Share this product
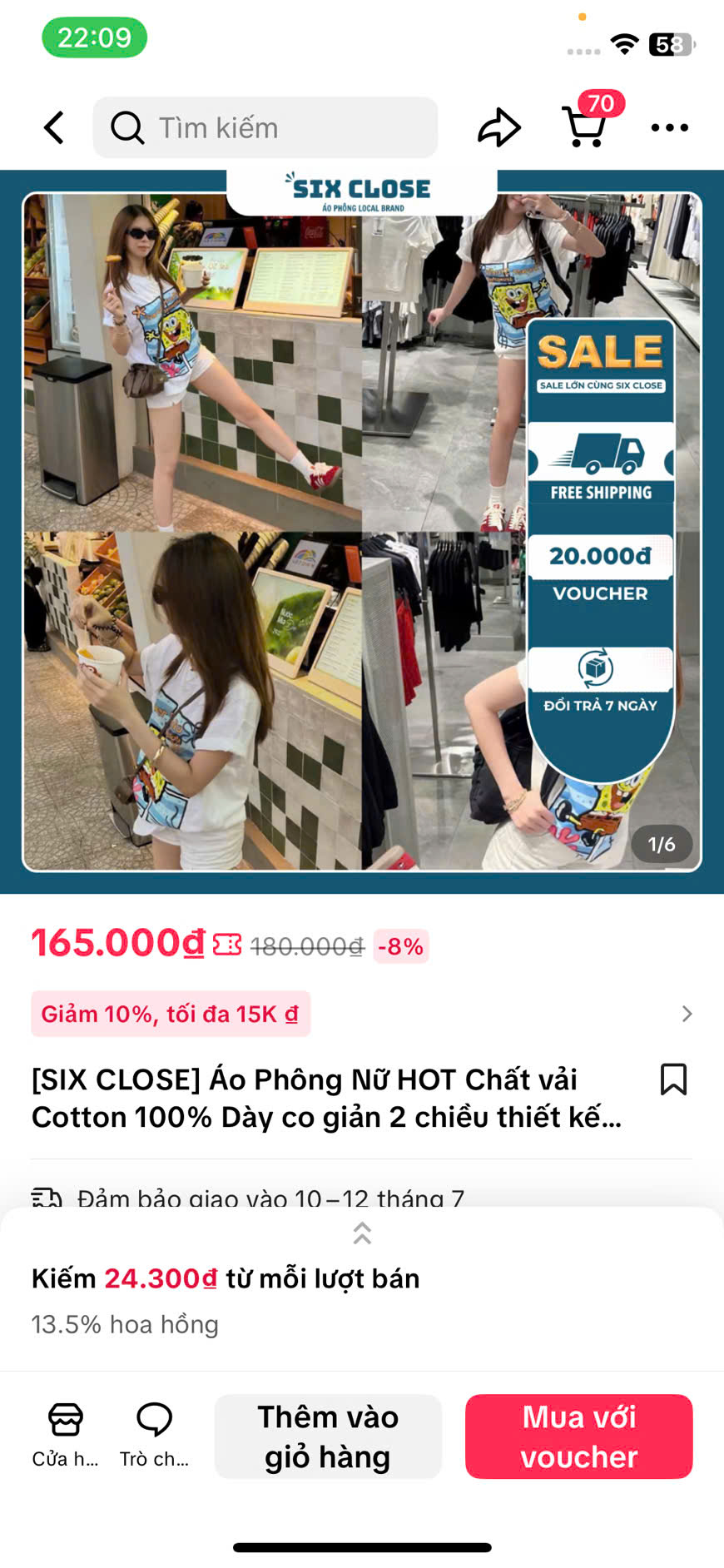 [498, 127]
